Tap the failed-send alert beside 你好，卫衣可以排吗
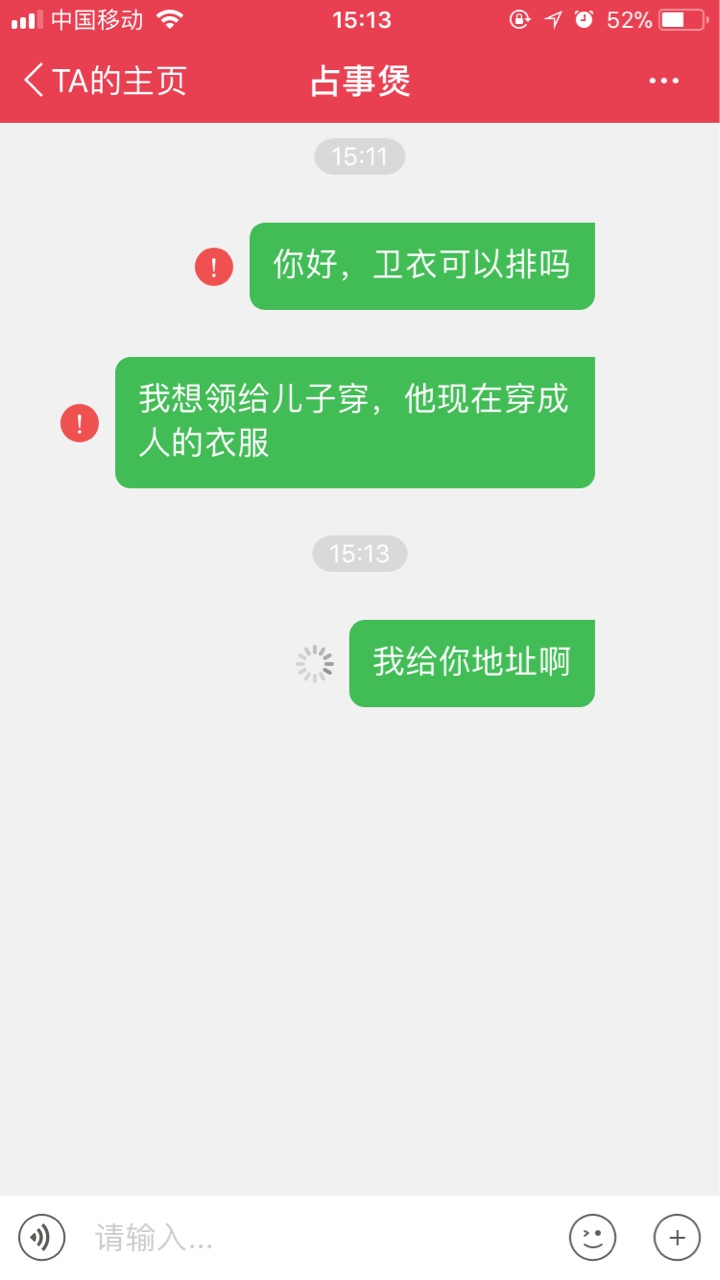Viewport: 720px width, 1280px height. [214, 266]
